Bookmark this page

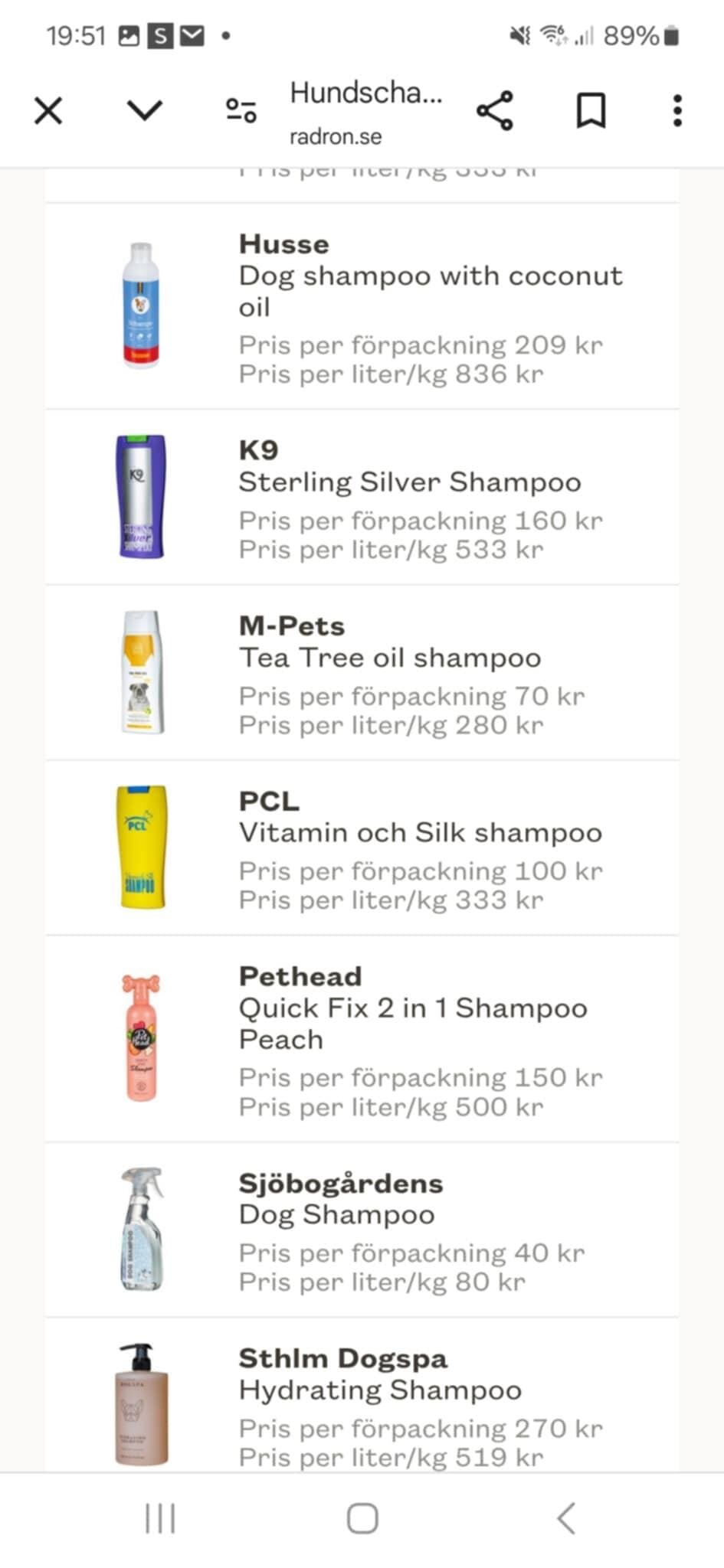click(591, 111)
